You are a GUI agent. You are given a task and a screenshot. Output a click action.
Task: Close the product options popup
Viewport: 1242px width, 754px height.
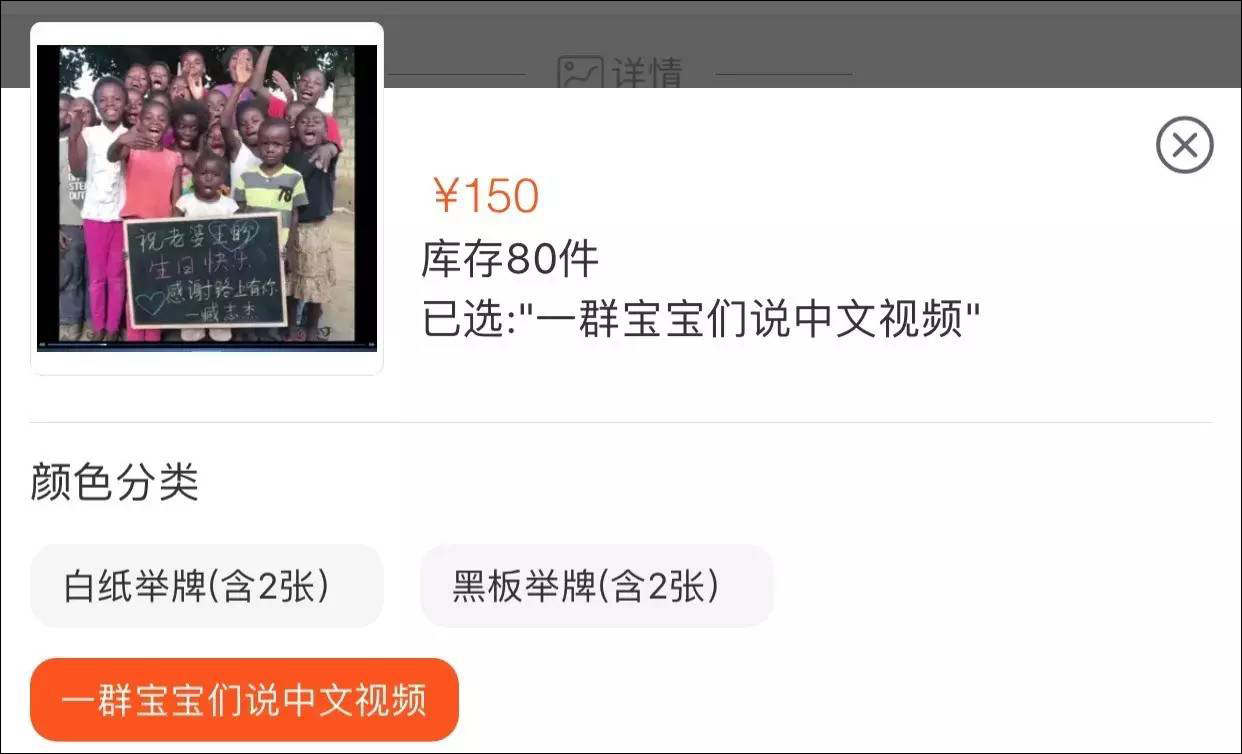click(x=1184, y=146)
